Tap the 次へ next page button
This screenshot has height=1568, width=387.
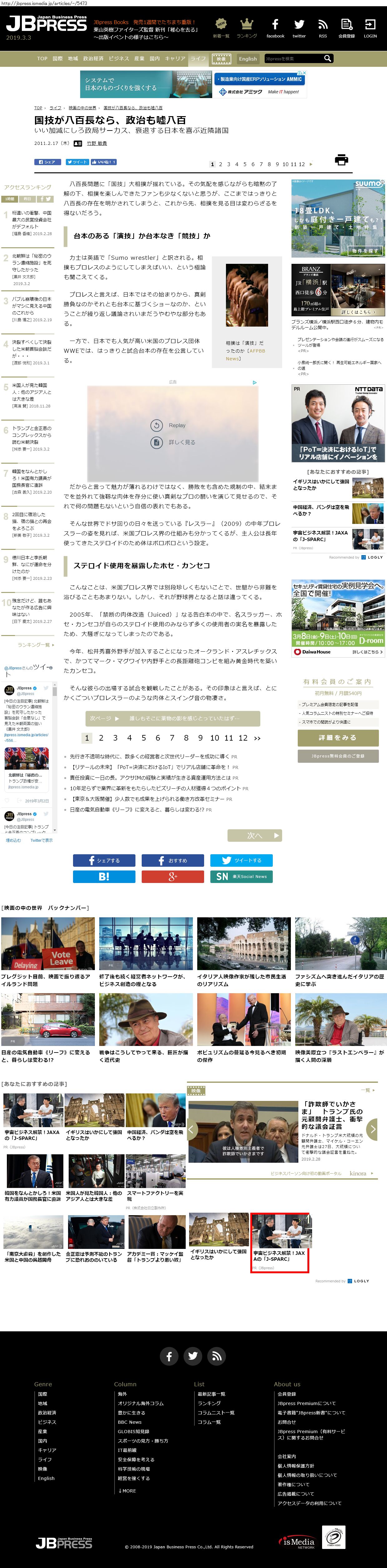point(254,836)
